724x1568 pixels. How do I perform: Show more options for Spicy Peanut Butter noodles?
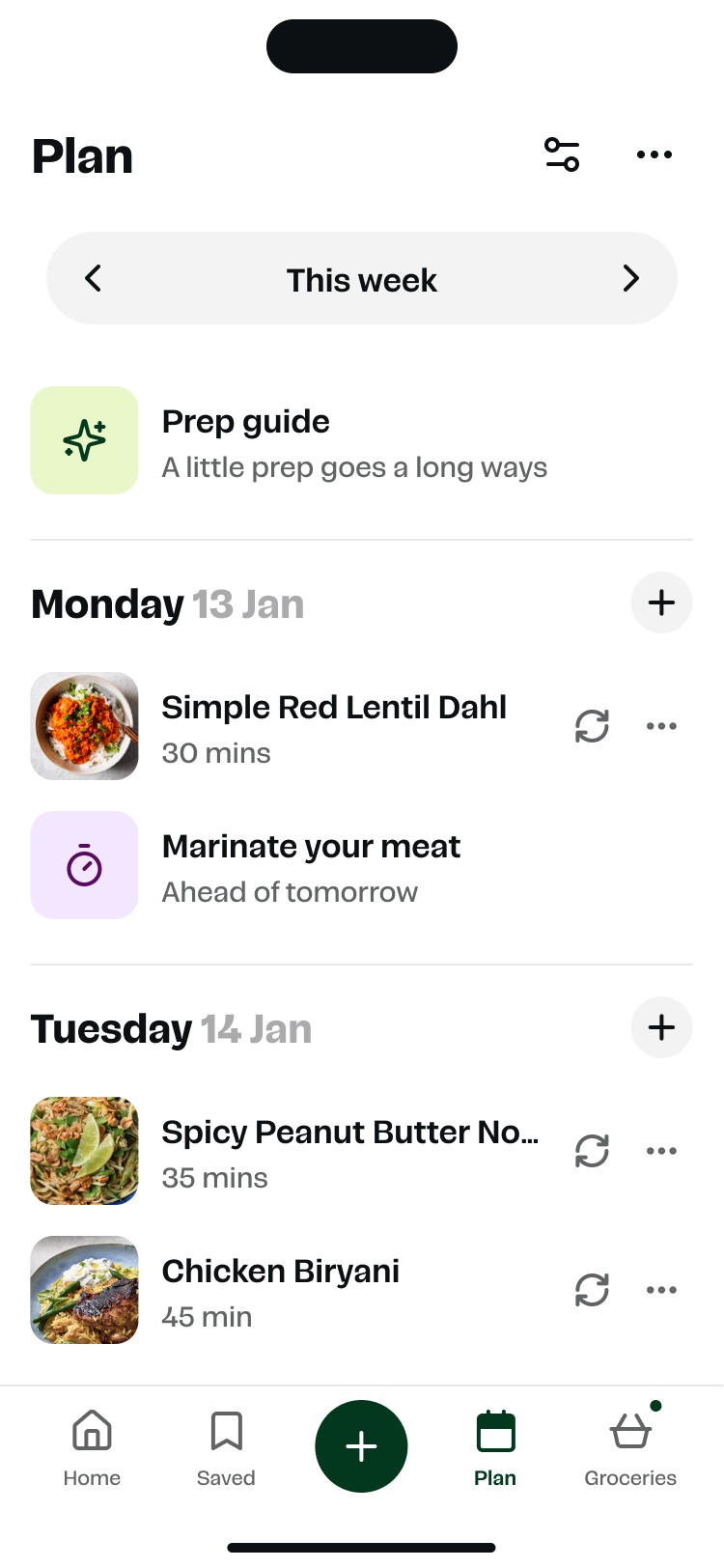point(661,1151)
